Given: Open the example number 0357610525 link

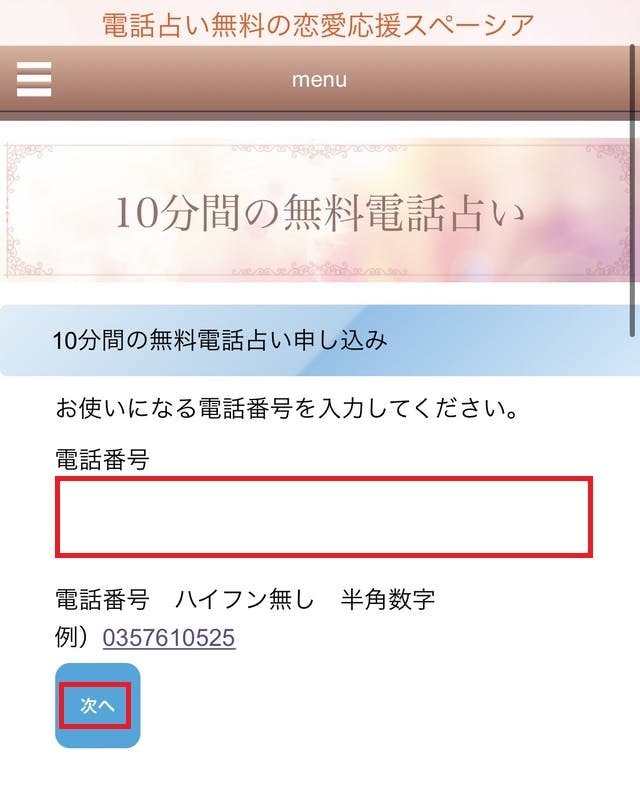Looking at the screenshot, I should point(169,638).
